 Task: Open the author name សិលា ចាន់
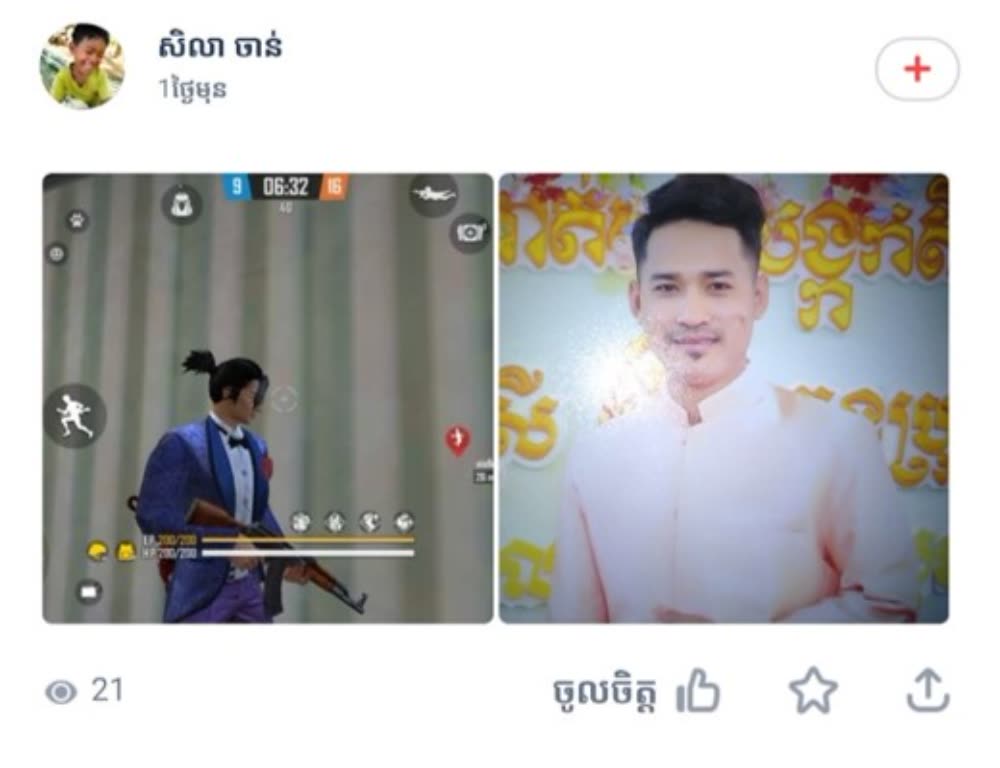click(x=219, y=47)
